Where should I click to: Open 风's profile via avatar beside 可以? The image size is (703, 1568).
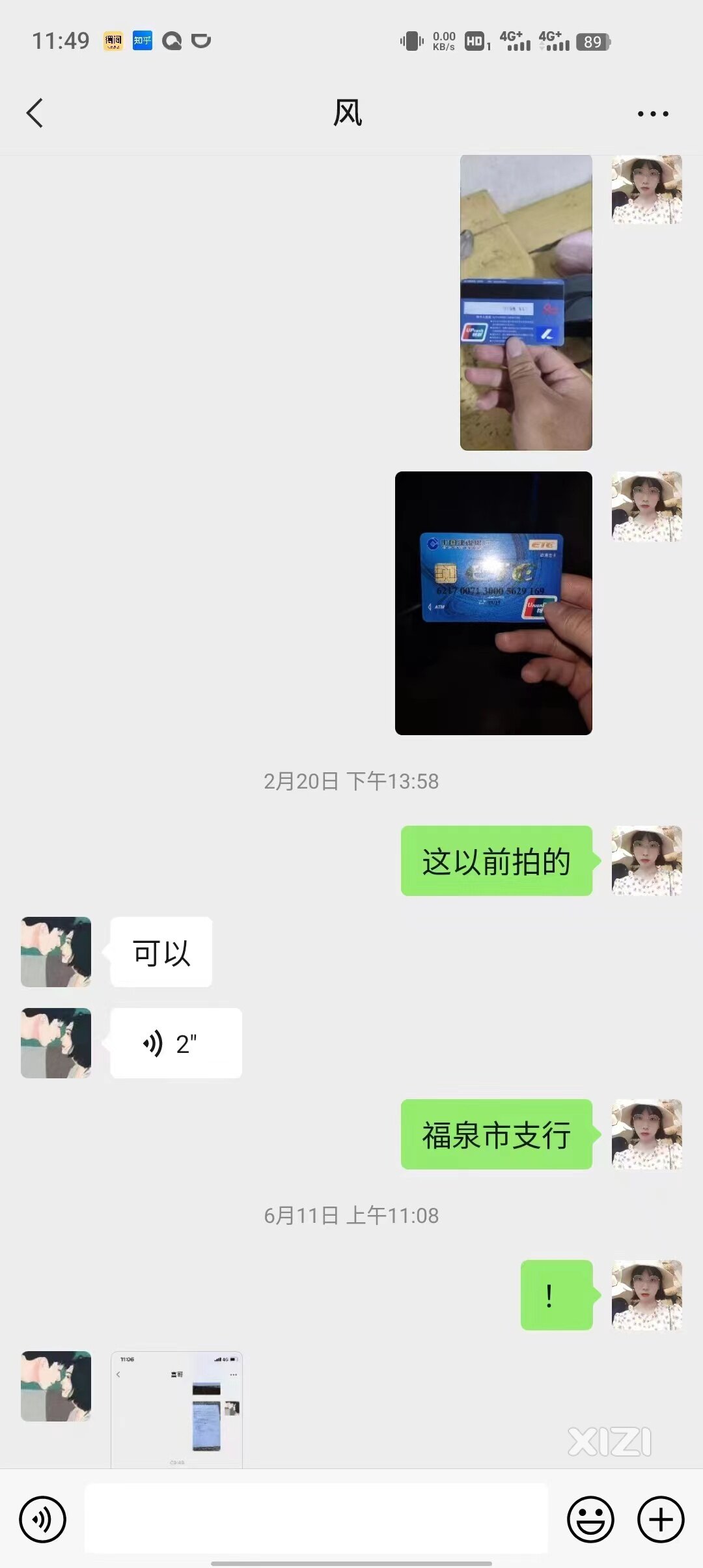56,952
